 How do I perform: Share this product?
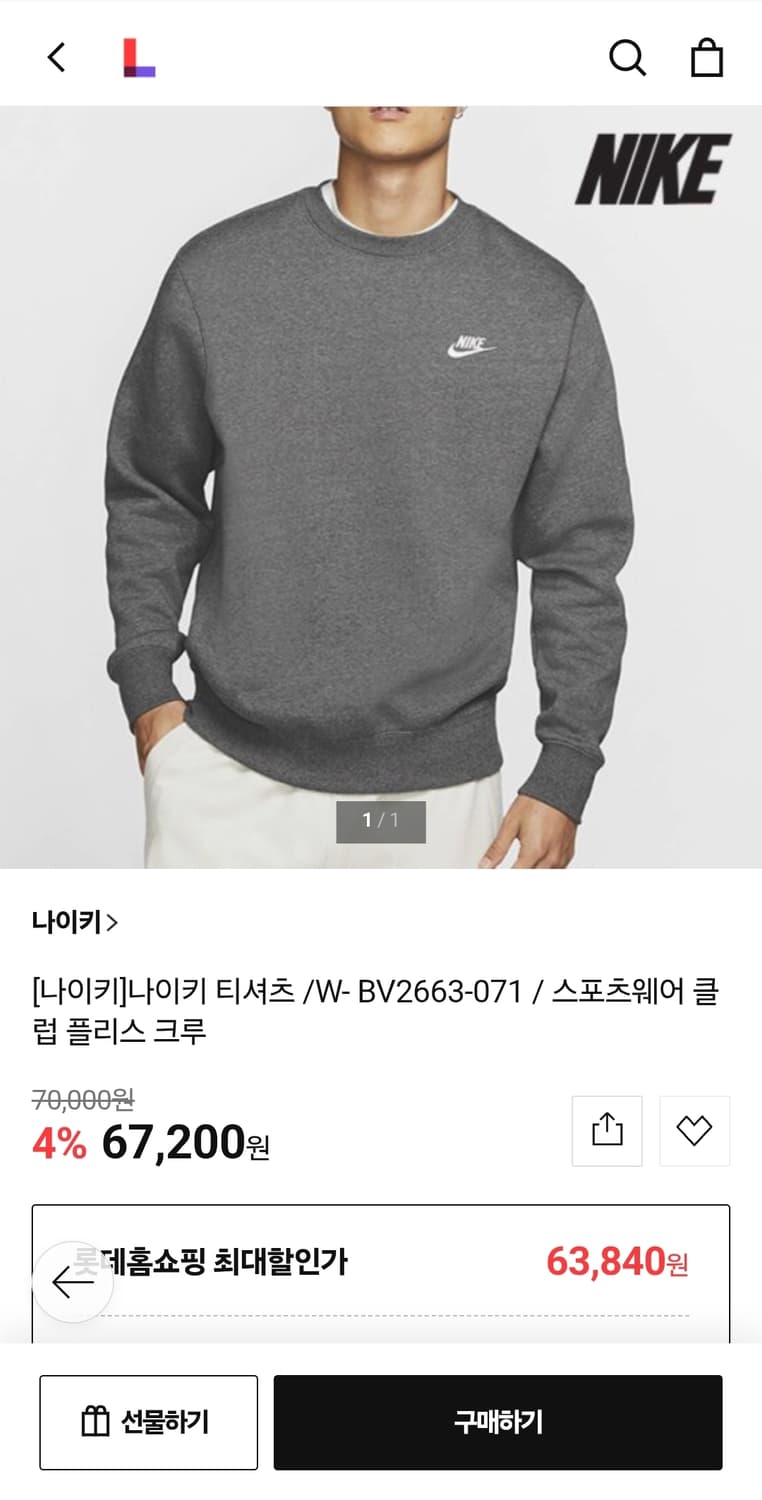[x=606, y=1130]
